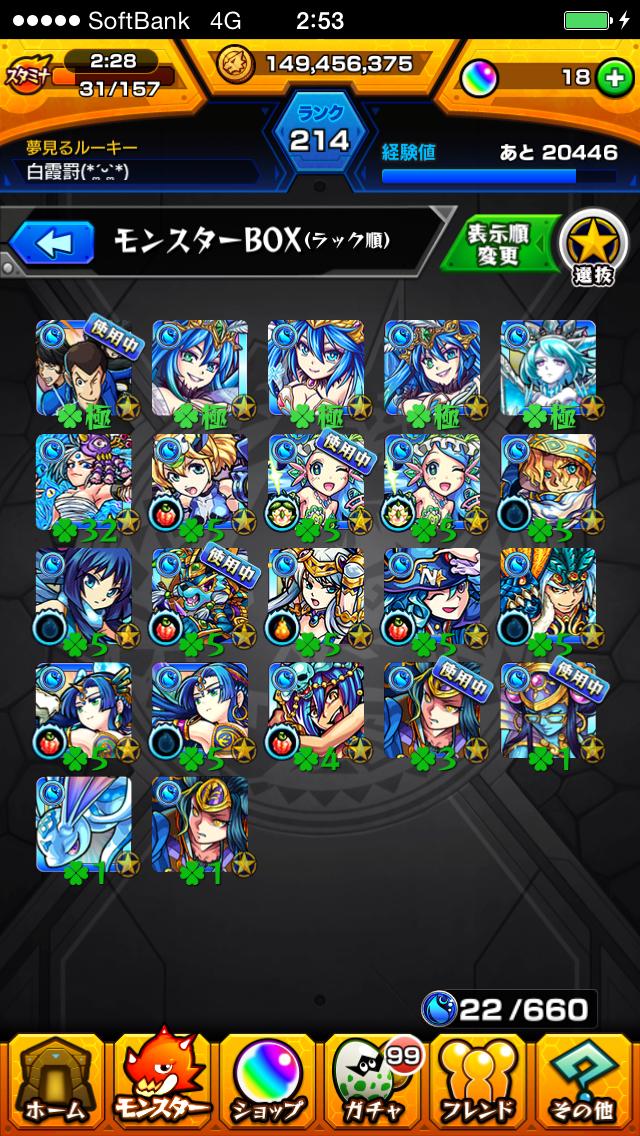Open the その他 menu tab

tap(587, 1082)
